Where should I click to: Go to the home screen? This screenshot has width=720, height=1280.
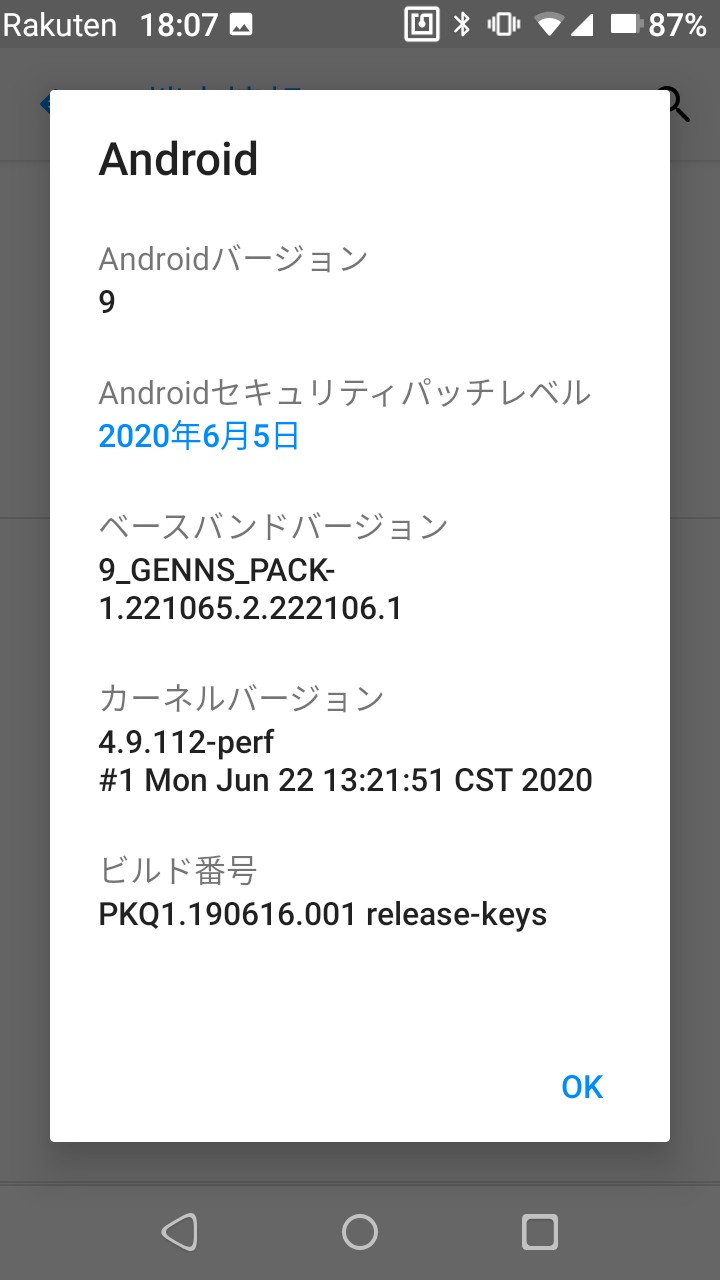[x=360, y=1232]
